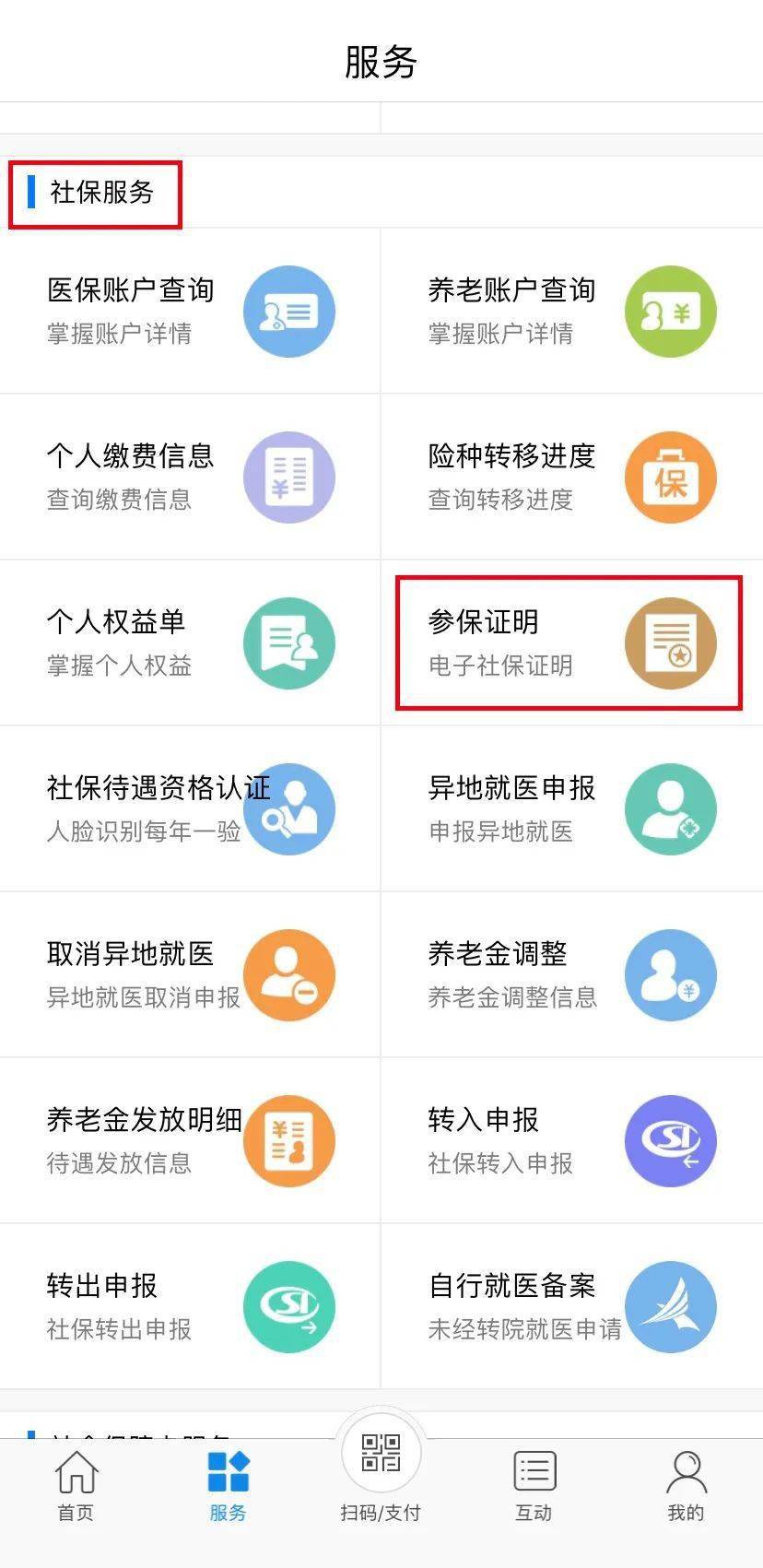The image size is (763, 1568).
Task: Open 转出申报
Action: click(190, 1306)
